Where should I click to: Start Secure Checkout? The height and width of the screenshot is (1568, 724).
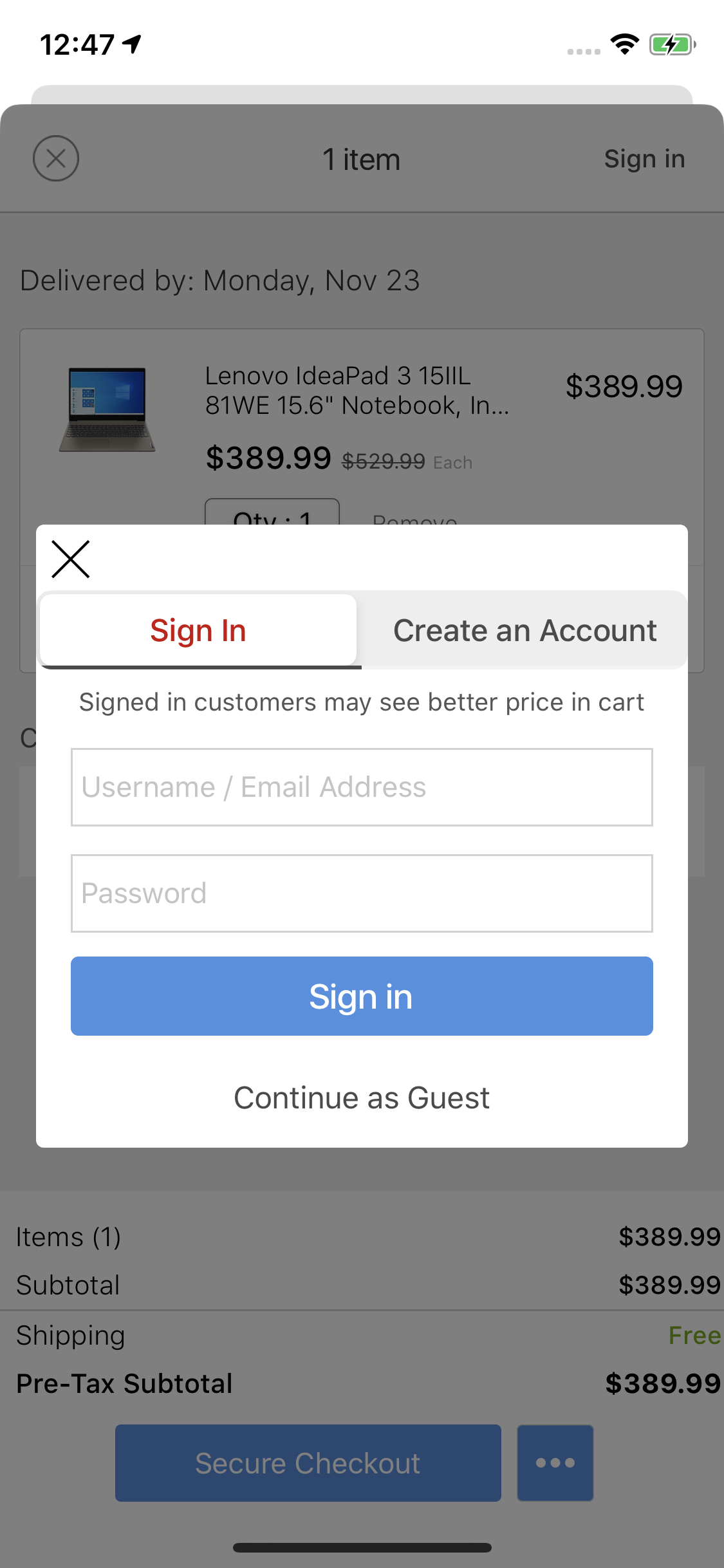tap(308, 1462)
